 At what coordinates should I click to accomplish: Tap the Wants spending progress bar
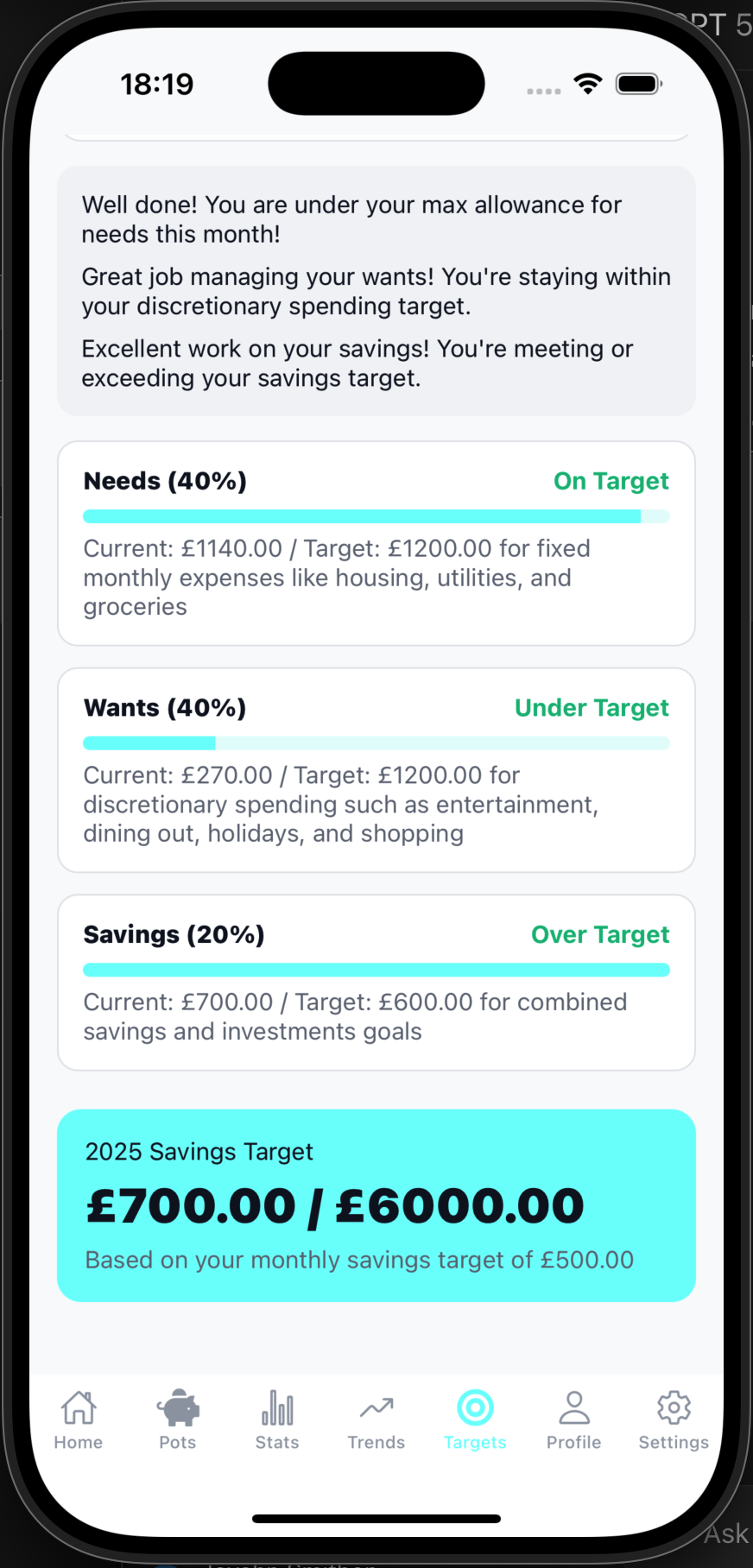(x=376, y=743)
